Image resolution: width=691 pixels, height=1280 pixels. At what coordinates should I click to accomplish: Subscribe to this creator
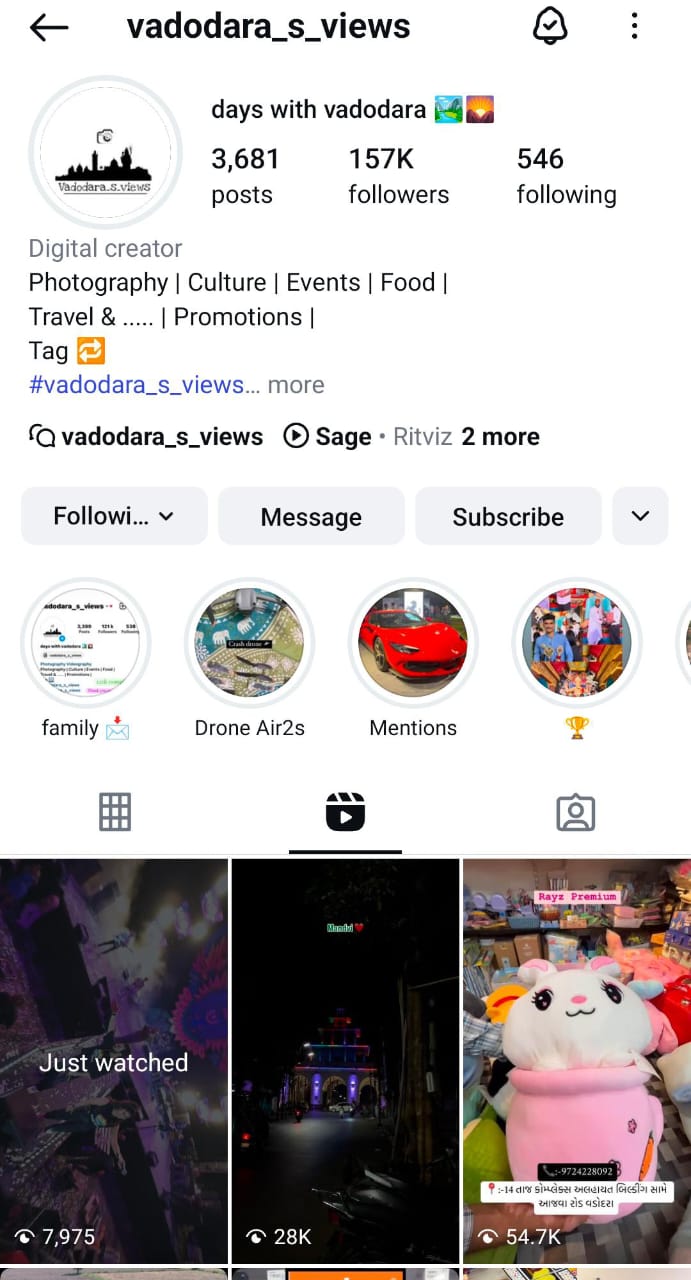(508, 516)
